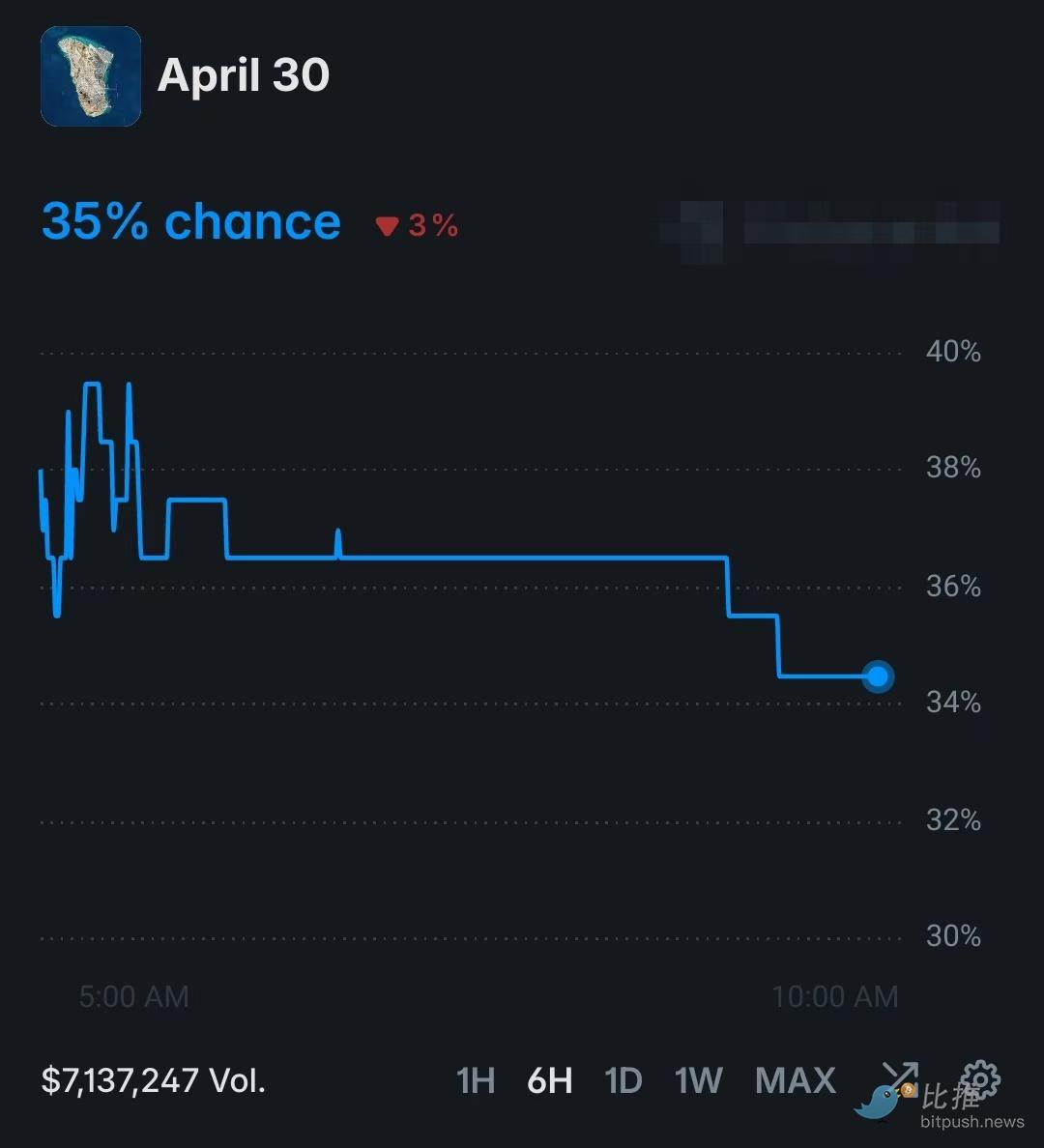View the MAX price history

pyautogui.click(x=796, y=1079)
